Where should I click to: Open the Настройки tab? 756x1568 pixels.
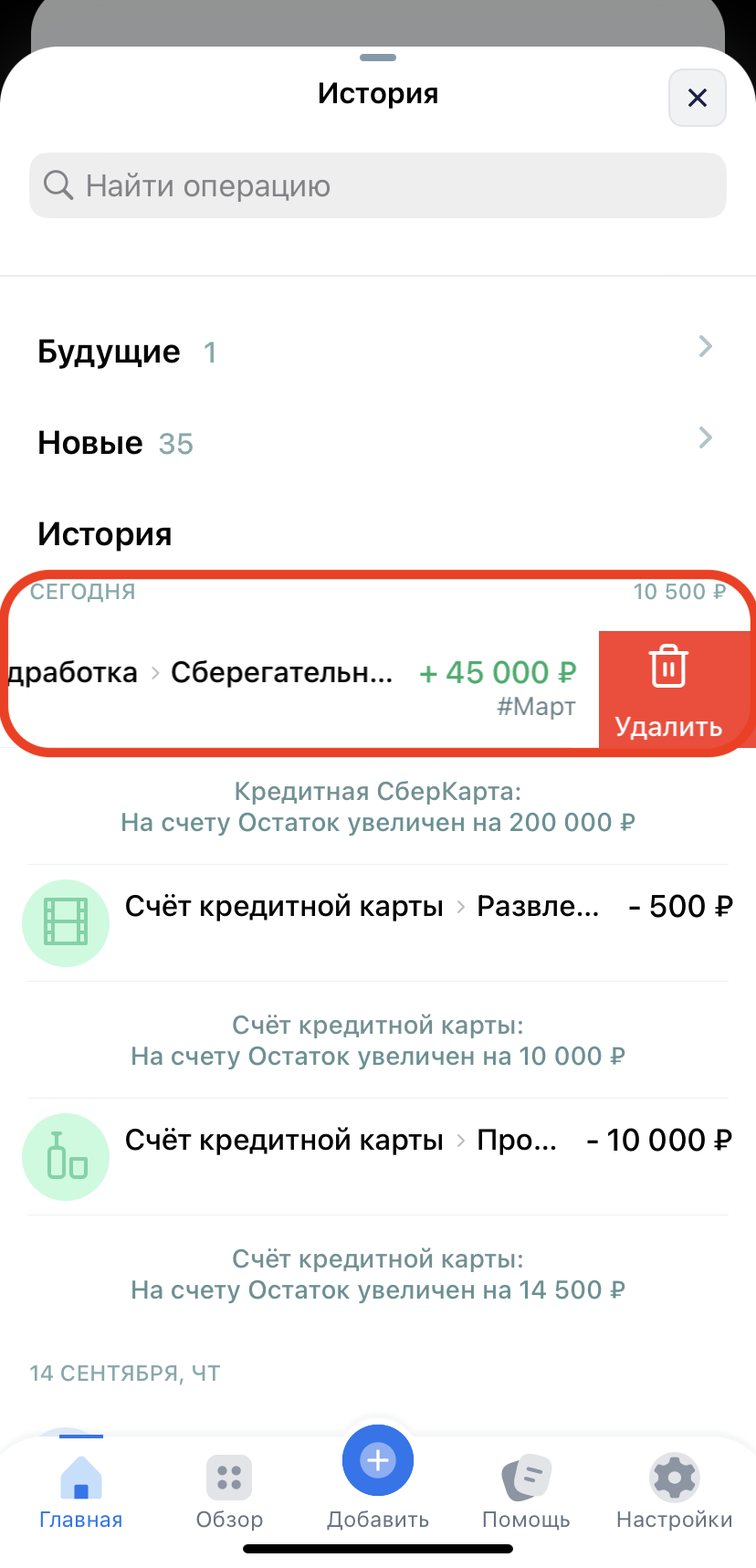[674, 1490]
